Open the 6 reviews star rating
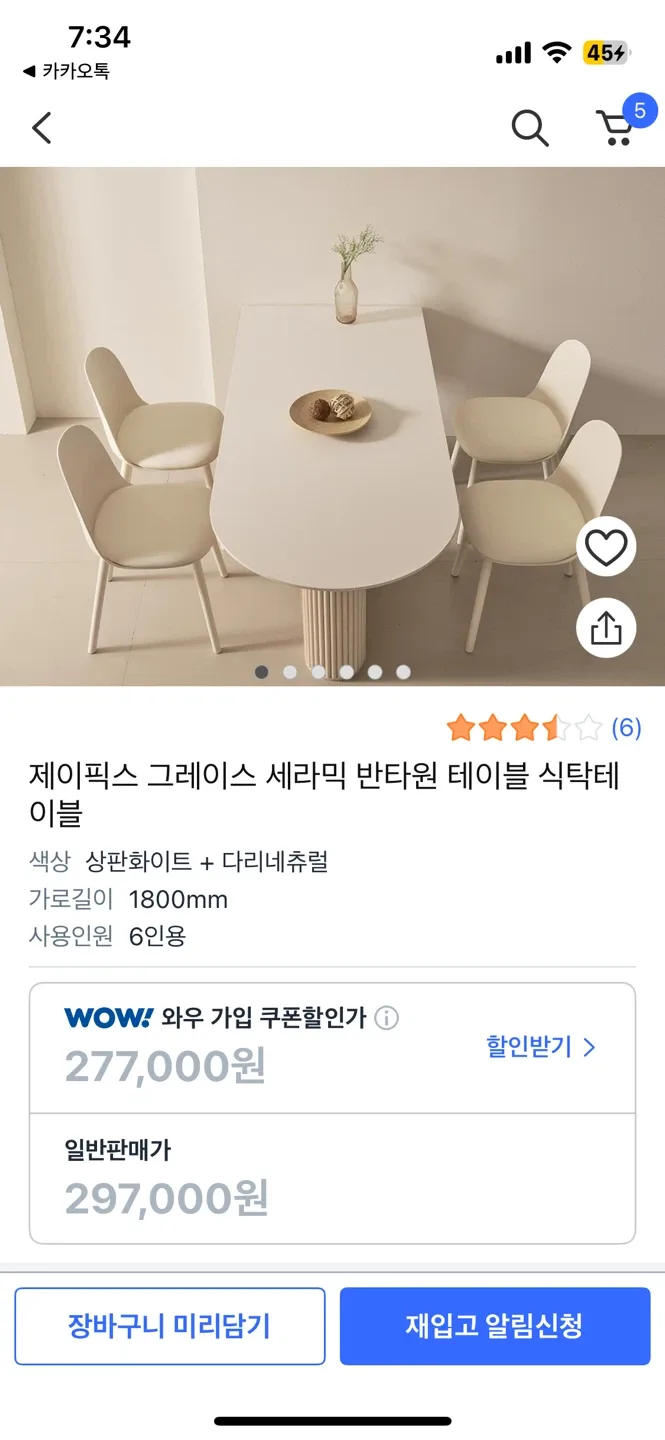 [x=543, y=727]
